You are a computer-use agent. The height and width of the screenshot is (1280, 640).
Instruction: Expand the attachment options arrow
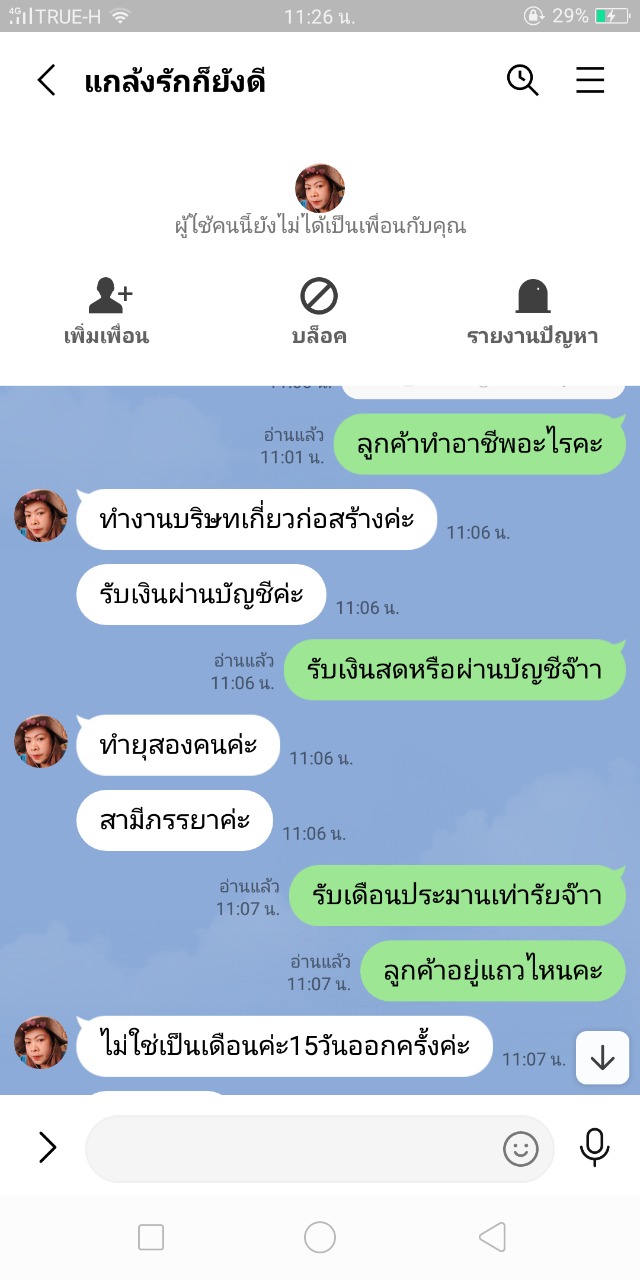tap(47, 1148)
